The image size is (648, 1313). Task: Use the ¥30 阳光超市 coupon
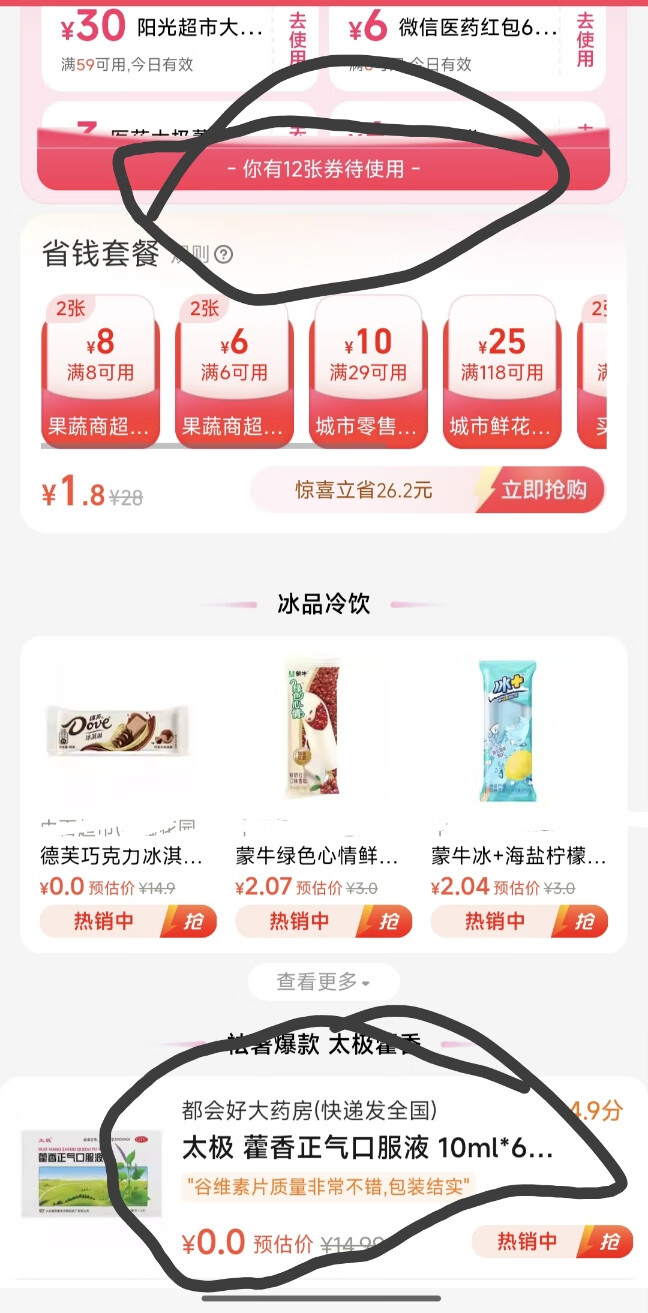[298, 40]
